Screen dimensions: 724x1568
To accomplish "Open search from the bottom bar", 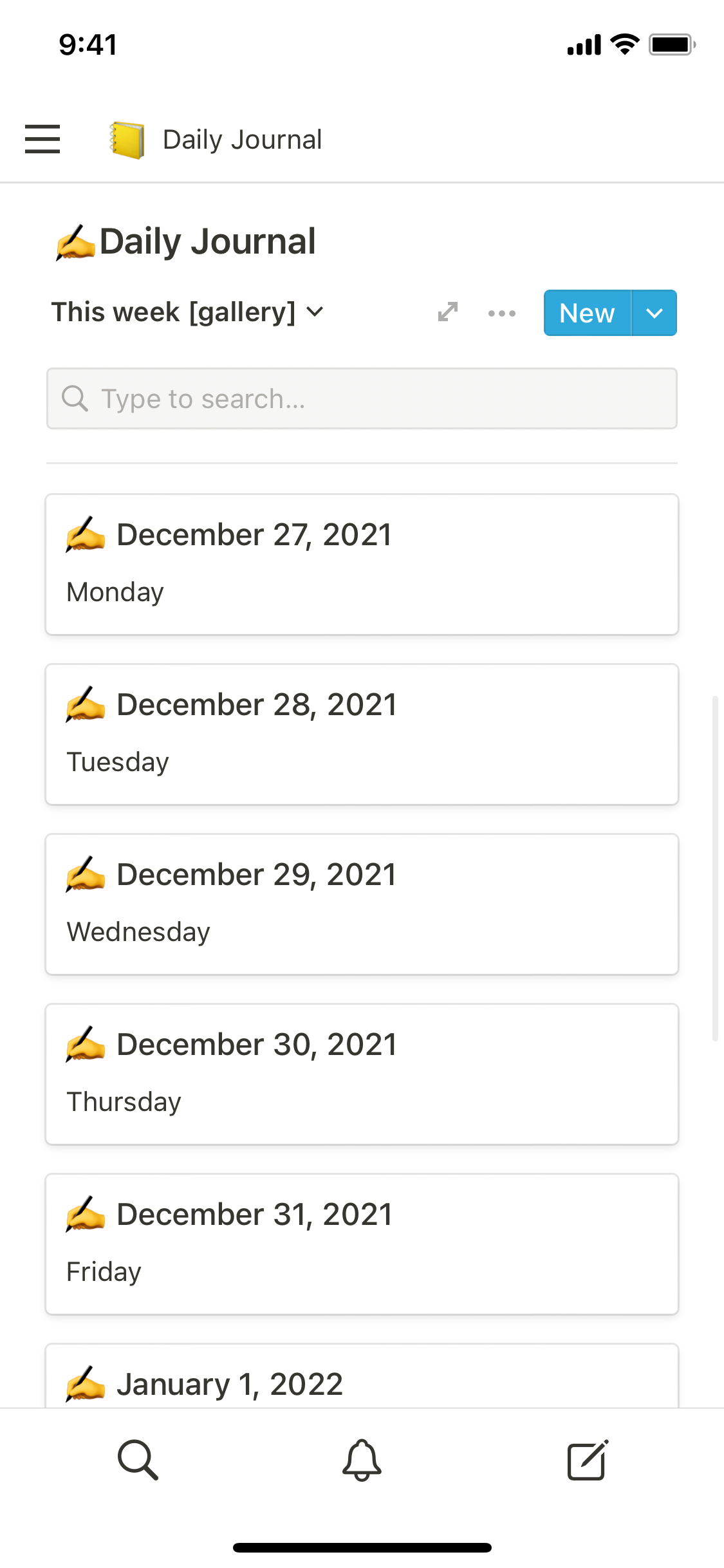I will pos(138,1460).
